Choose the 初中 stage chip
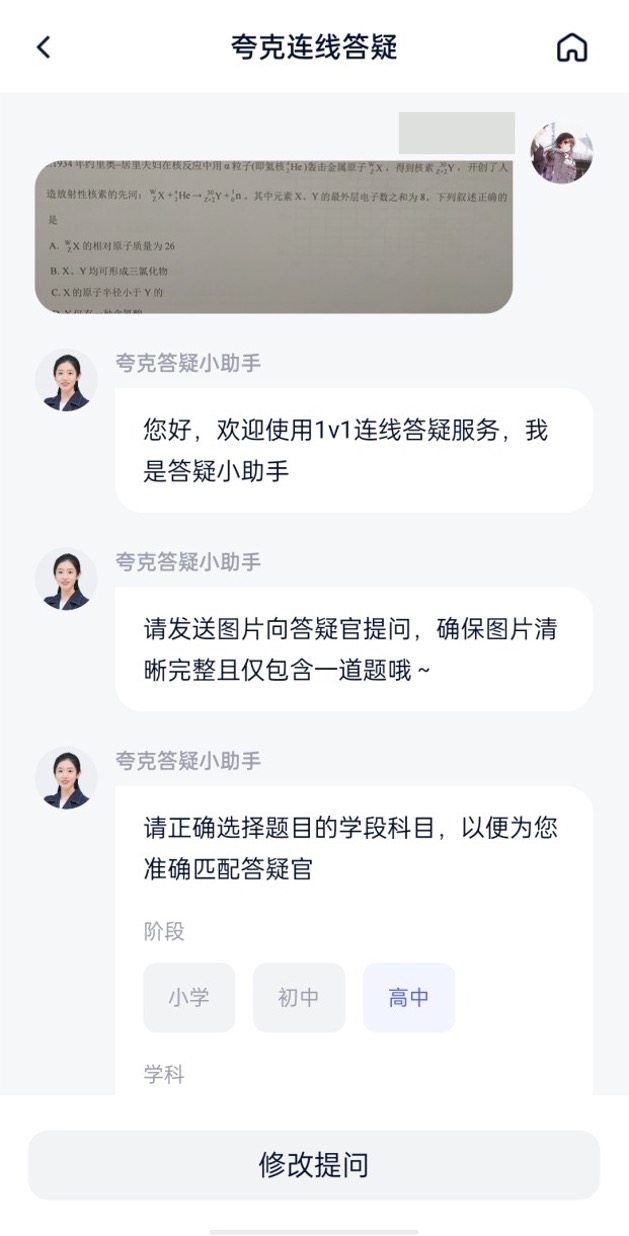Image resolution: width=629 pixels, height=1236 pixels. click(298, 997)
